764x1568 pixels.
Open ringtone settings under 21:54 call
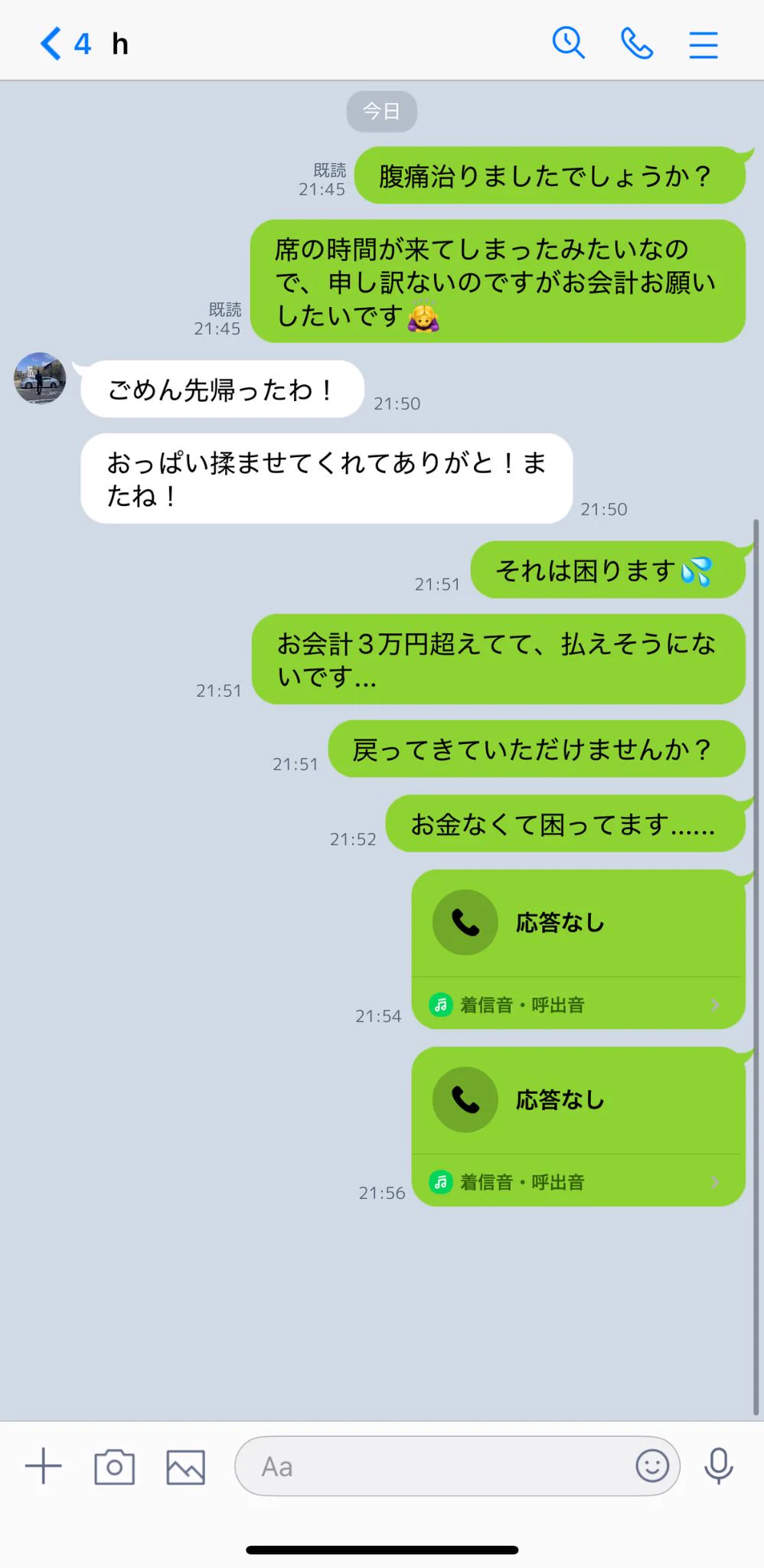(577, 1004)
